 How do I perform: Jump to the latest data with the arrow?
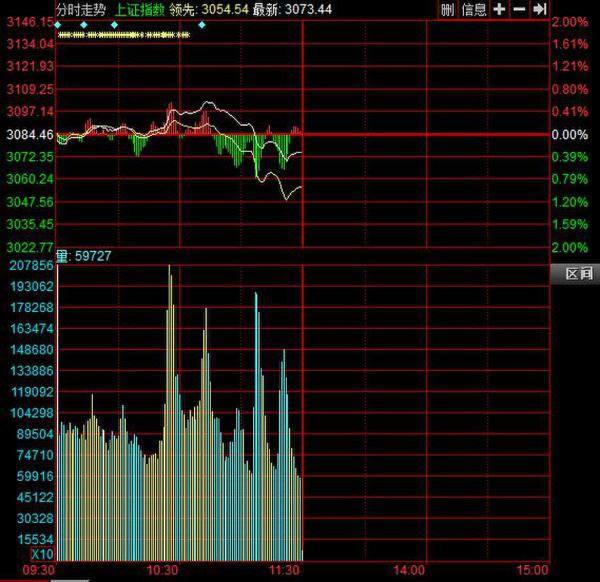click(540, 9)
